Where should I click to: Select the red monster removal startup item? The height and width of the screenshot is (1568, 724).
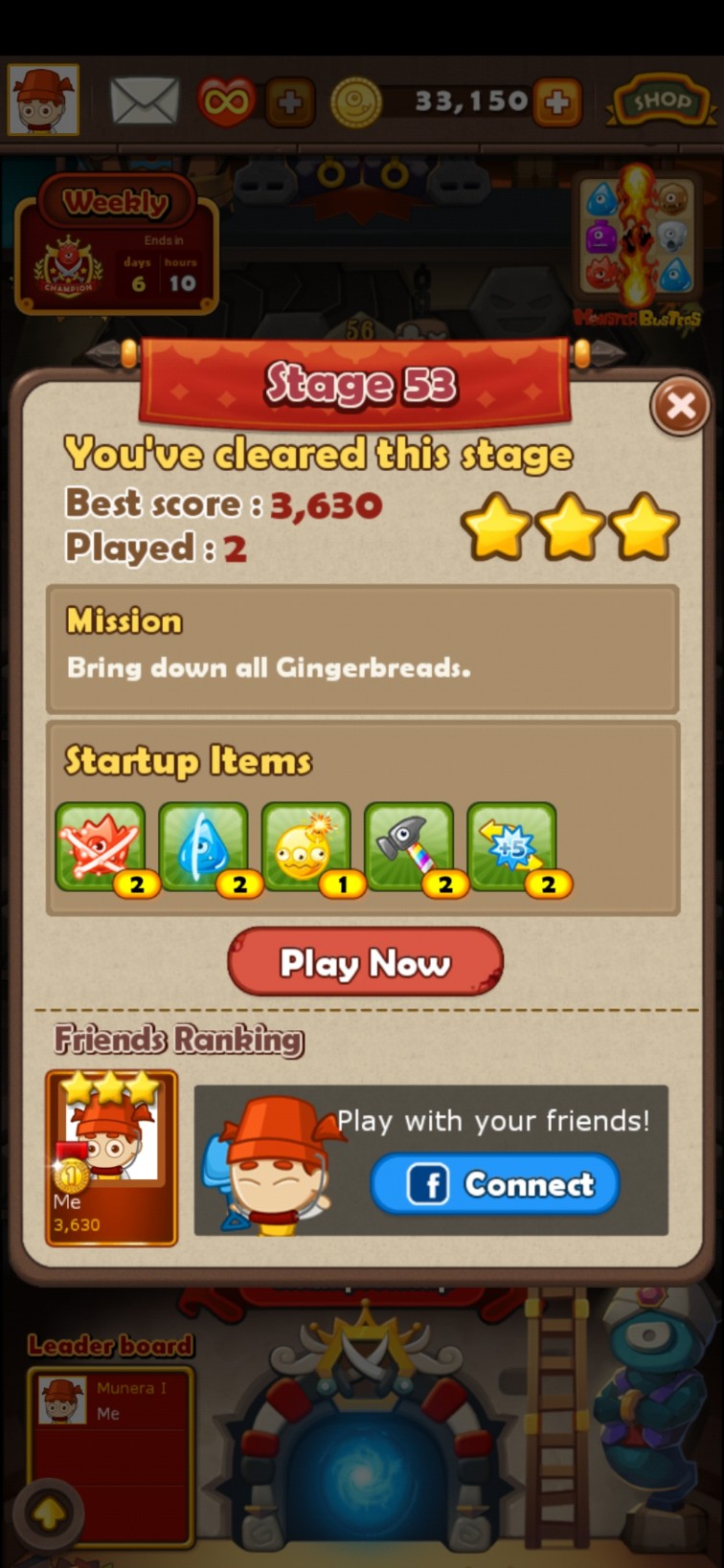101,847
